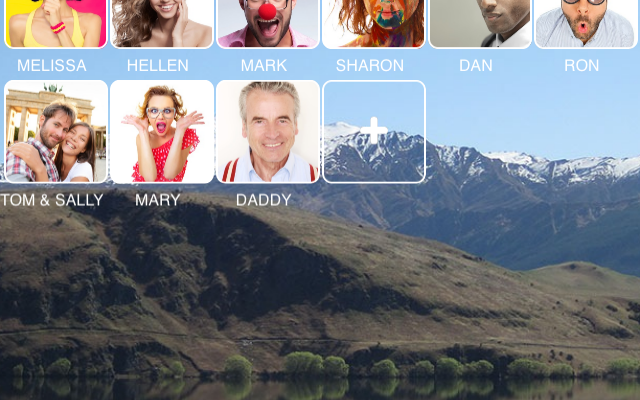Screen dimensions: 640x400
Task: Add a new contact with plus tile
Action: [373, 132]
